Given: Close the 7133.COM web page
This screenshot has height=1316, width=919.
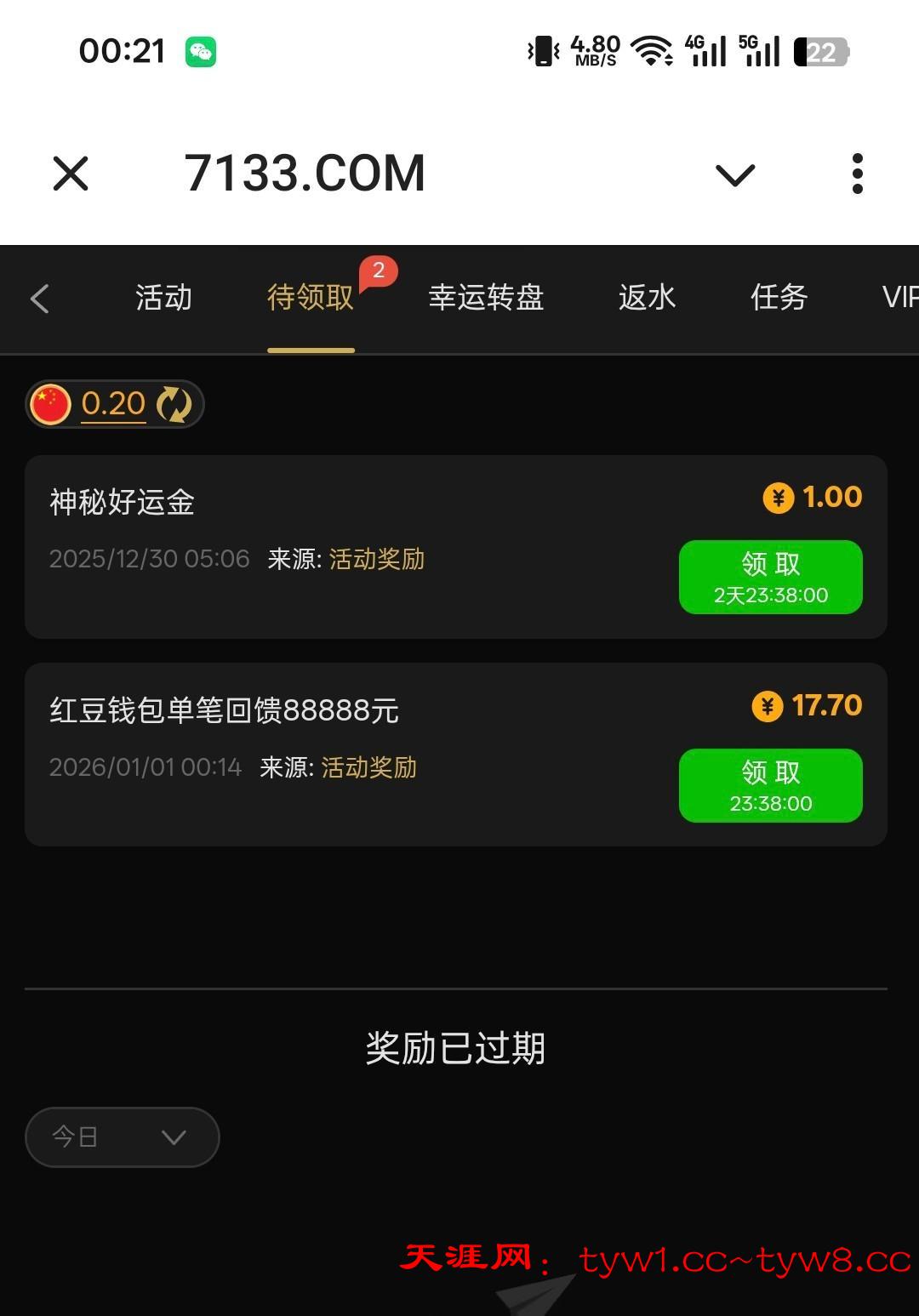Looking at the screenshot, I should (x=71, y=174).
